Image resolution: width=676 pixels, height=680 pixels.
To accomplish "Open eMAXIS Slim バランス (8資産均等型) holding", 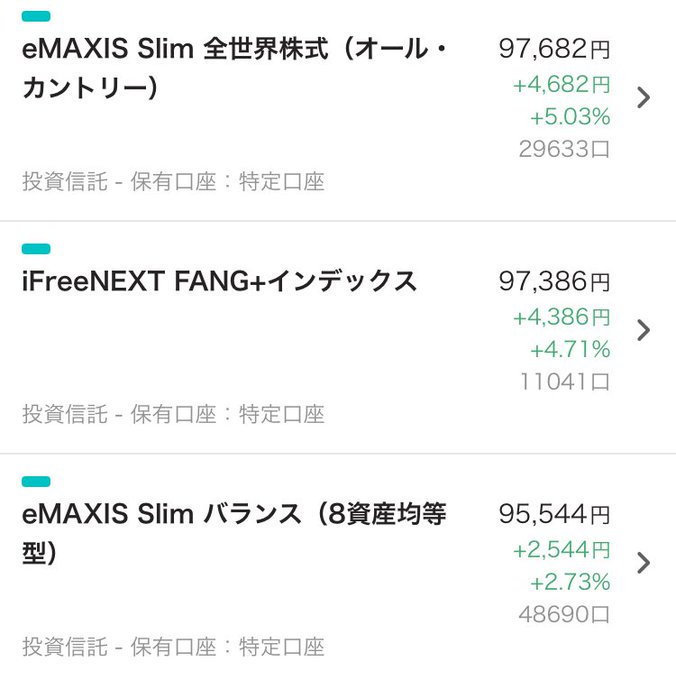I will 643,563.
